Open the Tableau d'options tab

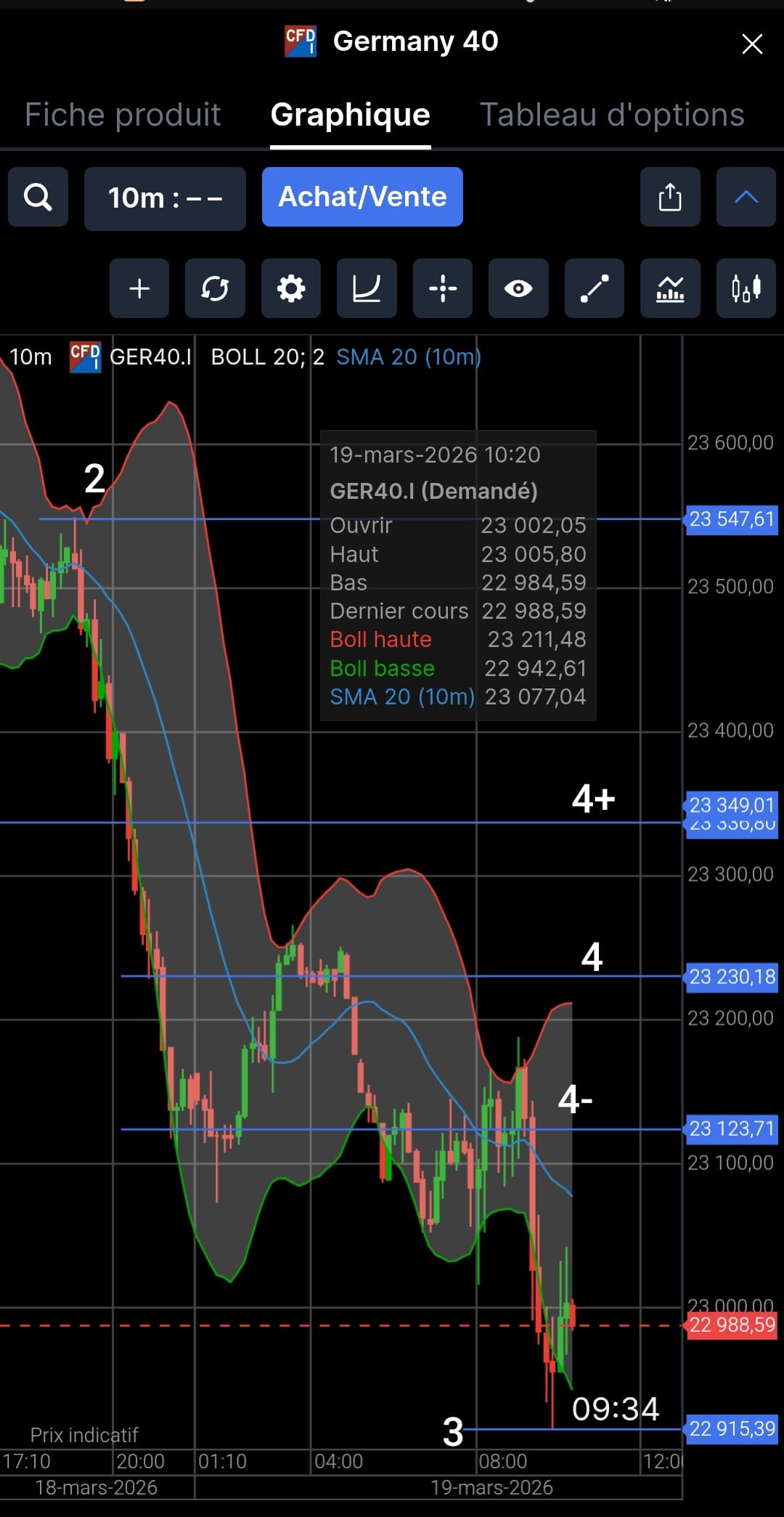(612, 115)
